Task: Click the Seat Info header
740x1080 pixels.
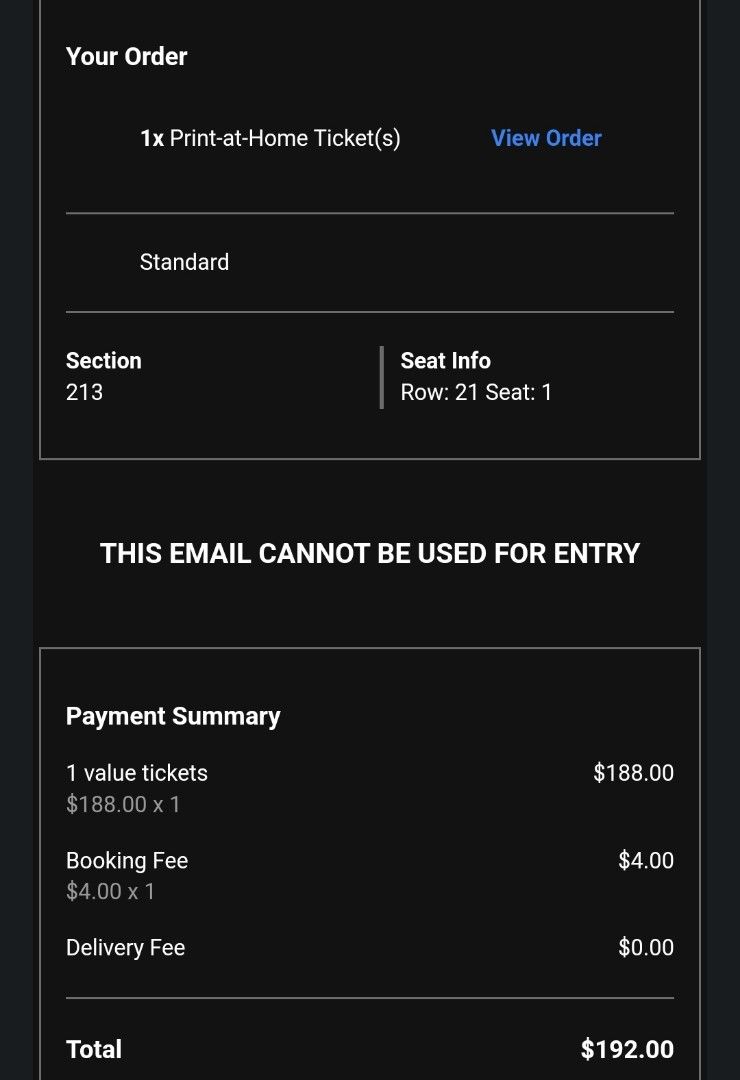Action: coord(446,361)
